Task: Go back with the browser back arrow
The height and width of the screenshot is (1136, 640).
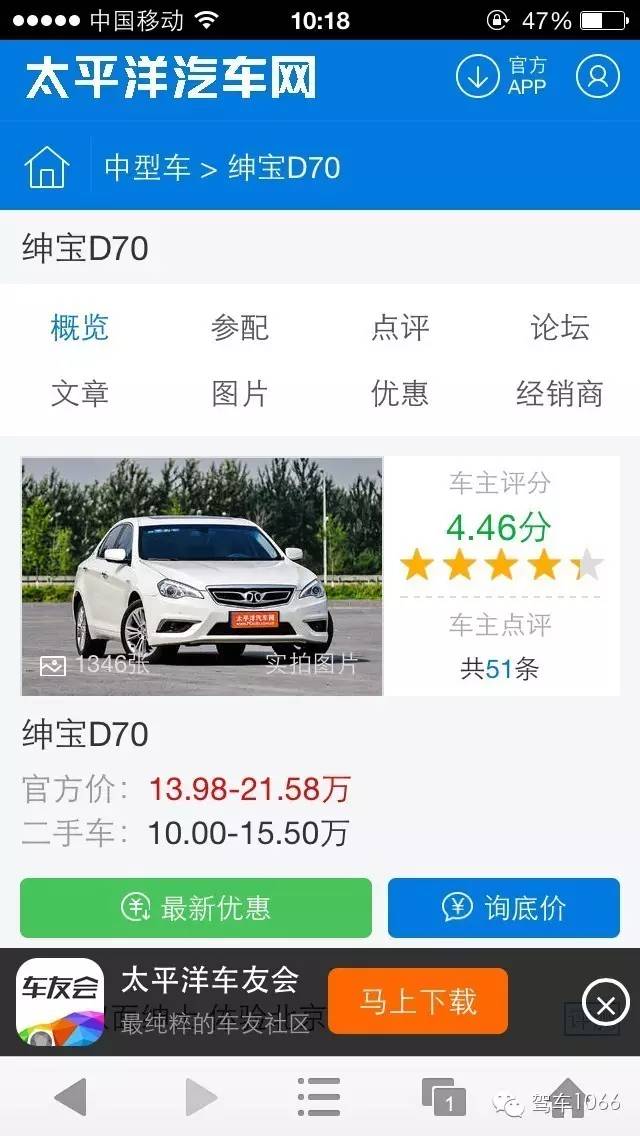Action: pos(70,1097)
